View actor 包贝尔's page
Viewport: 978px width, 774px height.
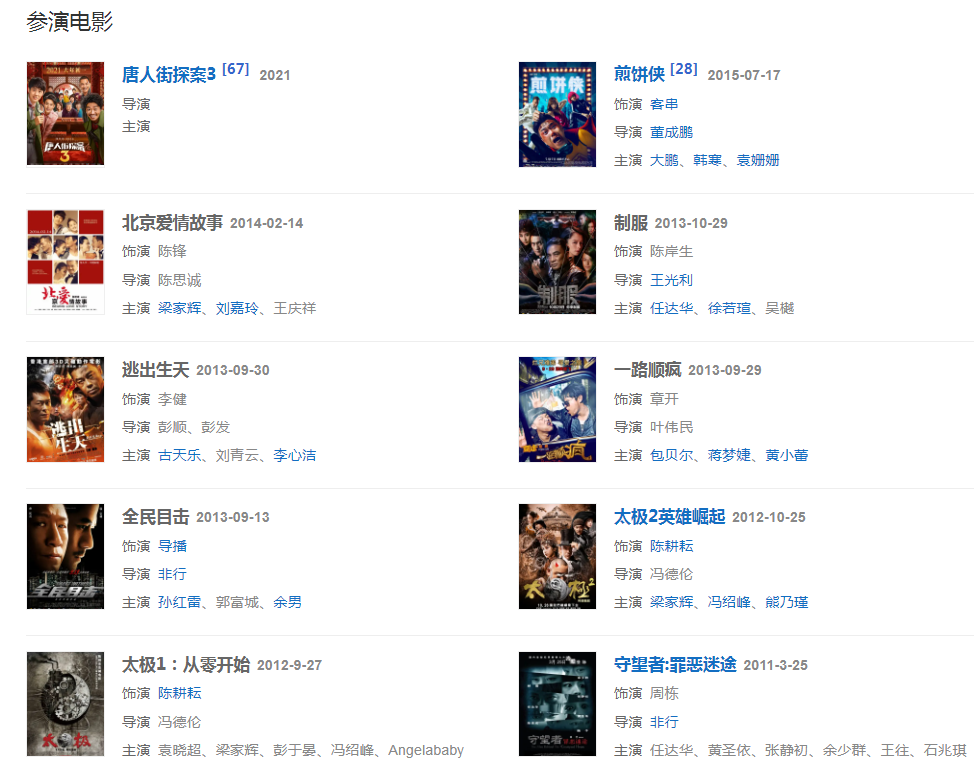coord(671,455)
